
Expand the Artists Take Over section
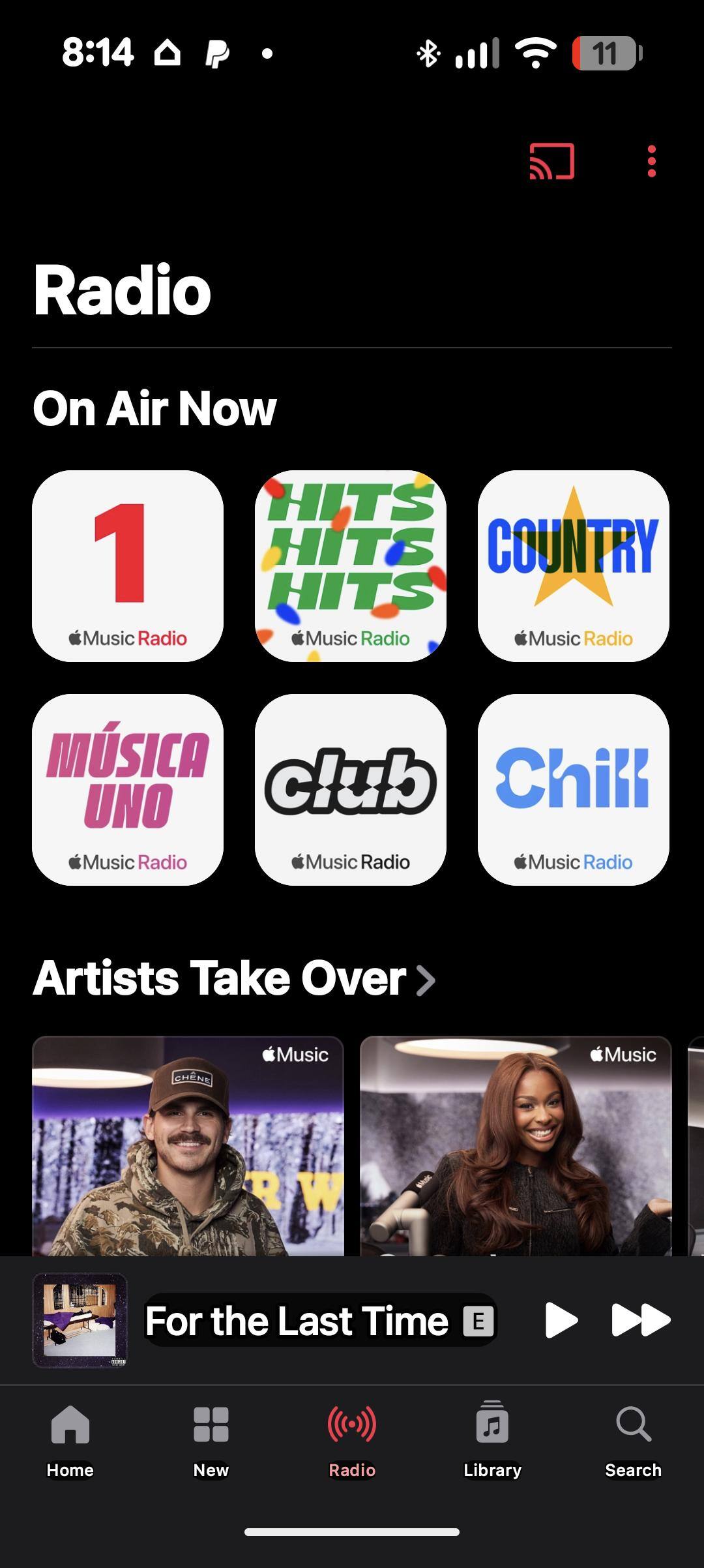coord(235,978)
